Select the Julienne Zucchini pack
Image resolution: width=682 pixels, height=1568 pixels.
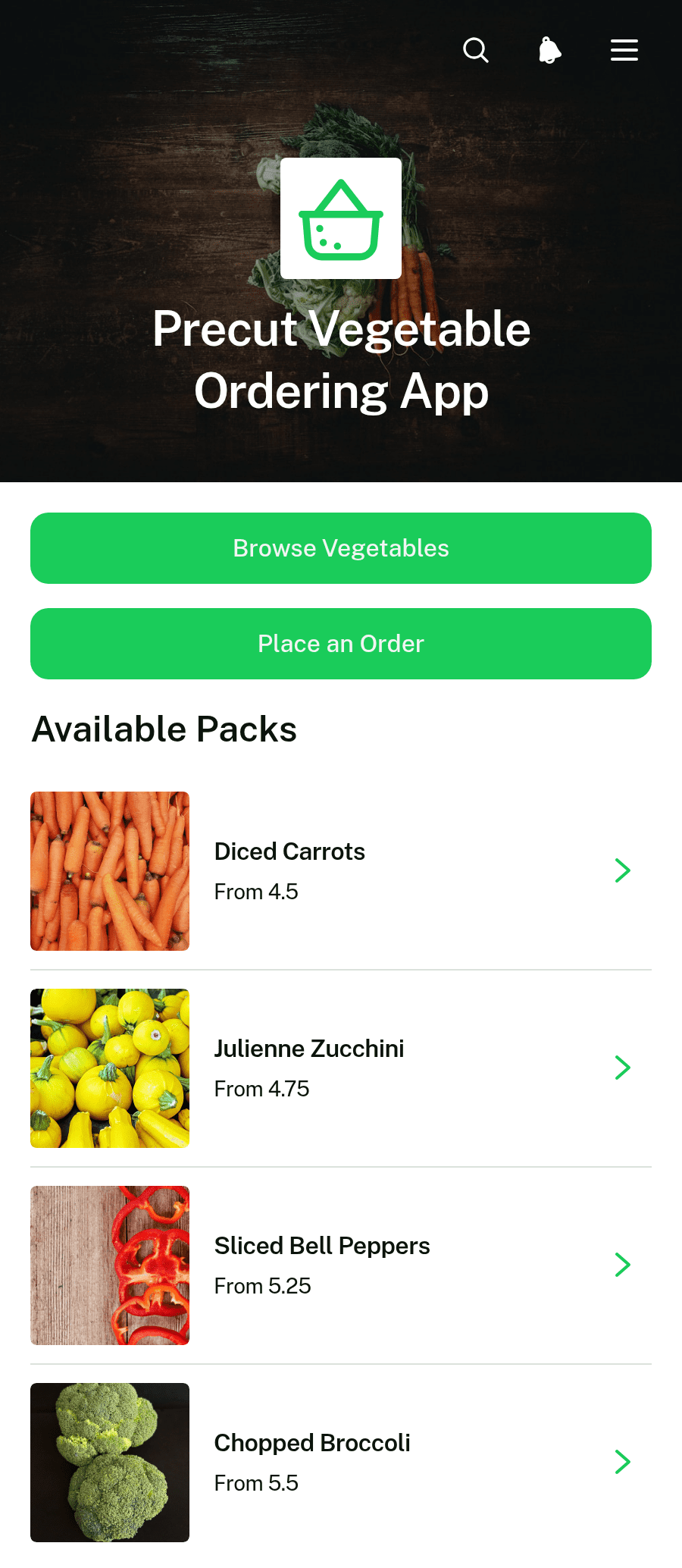pos(341,1068)
